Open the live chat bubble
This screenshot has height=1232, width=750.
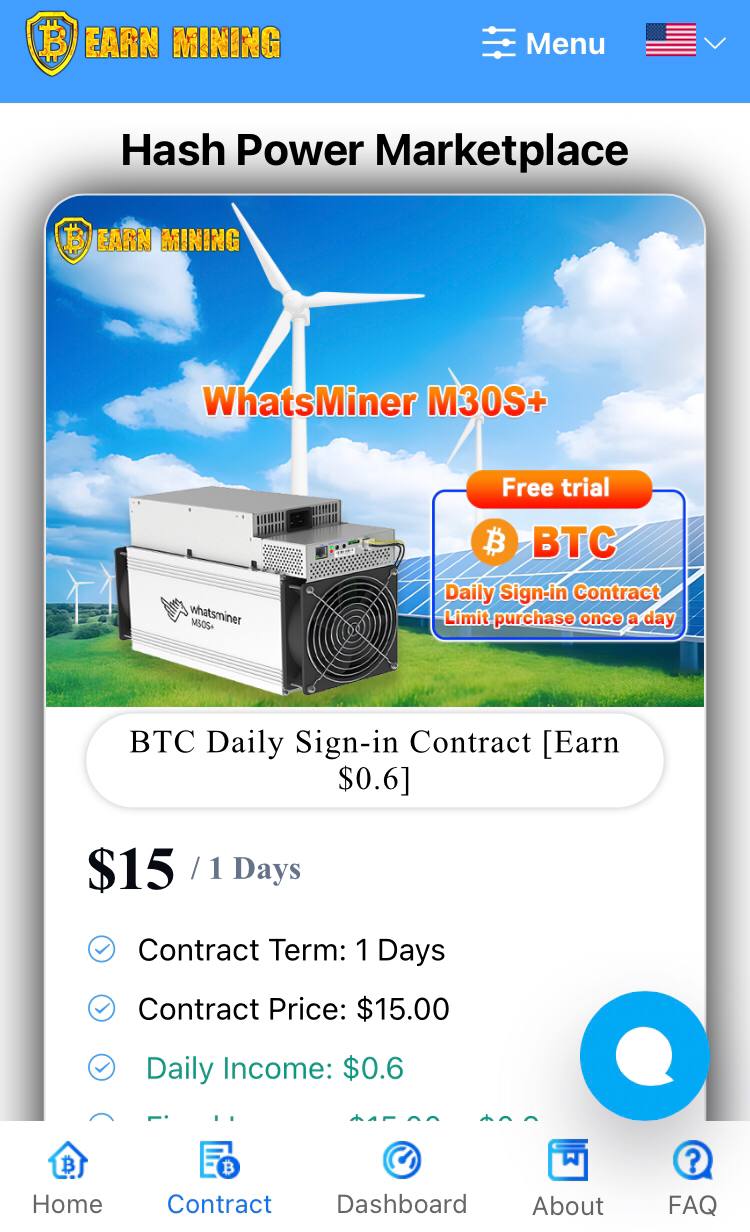click(644, 1055)
